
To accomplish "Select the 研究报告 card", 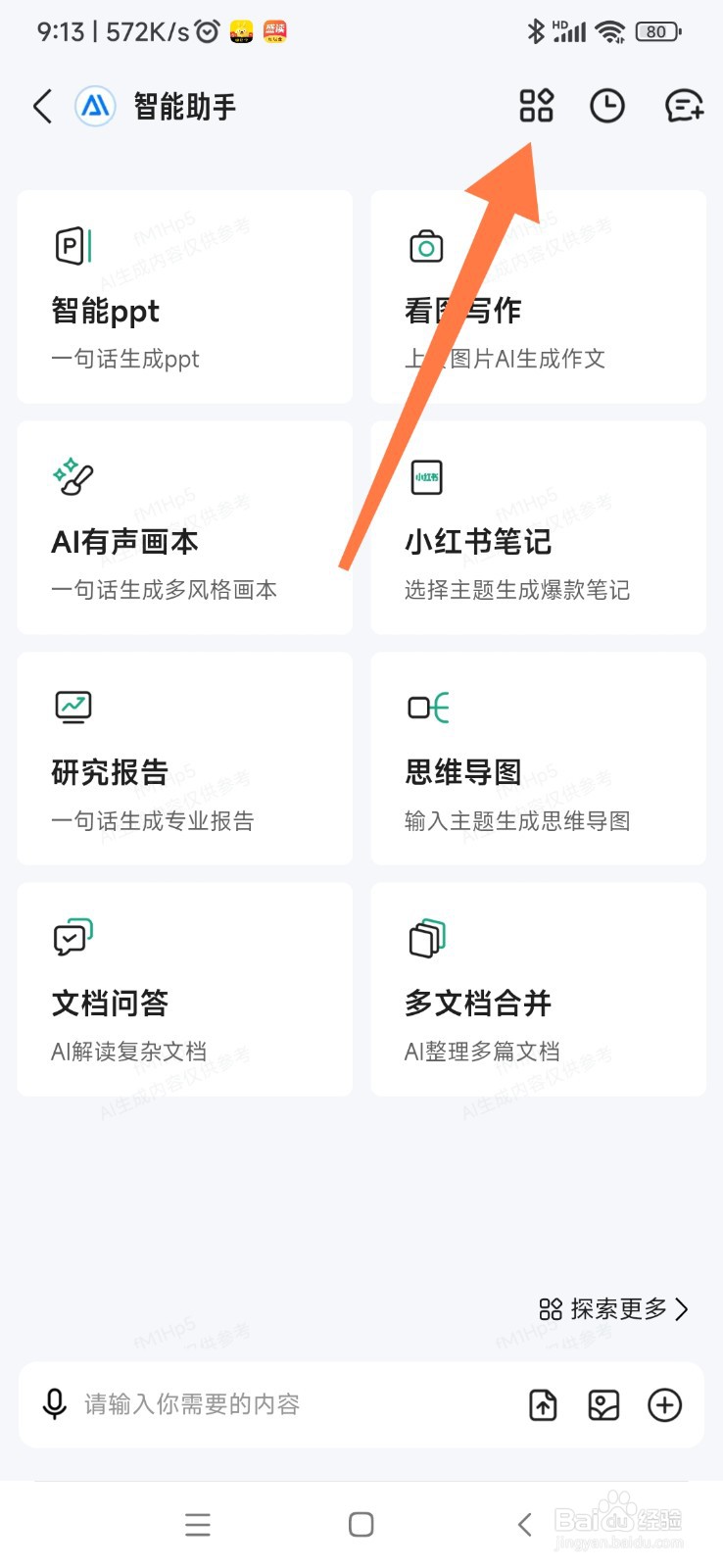I will click(x=184, y=759).
